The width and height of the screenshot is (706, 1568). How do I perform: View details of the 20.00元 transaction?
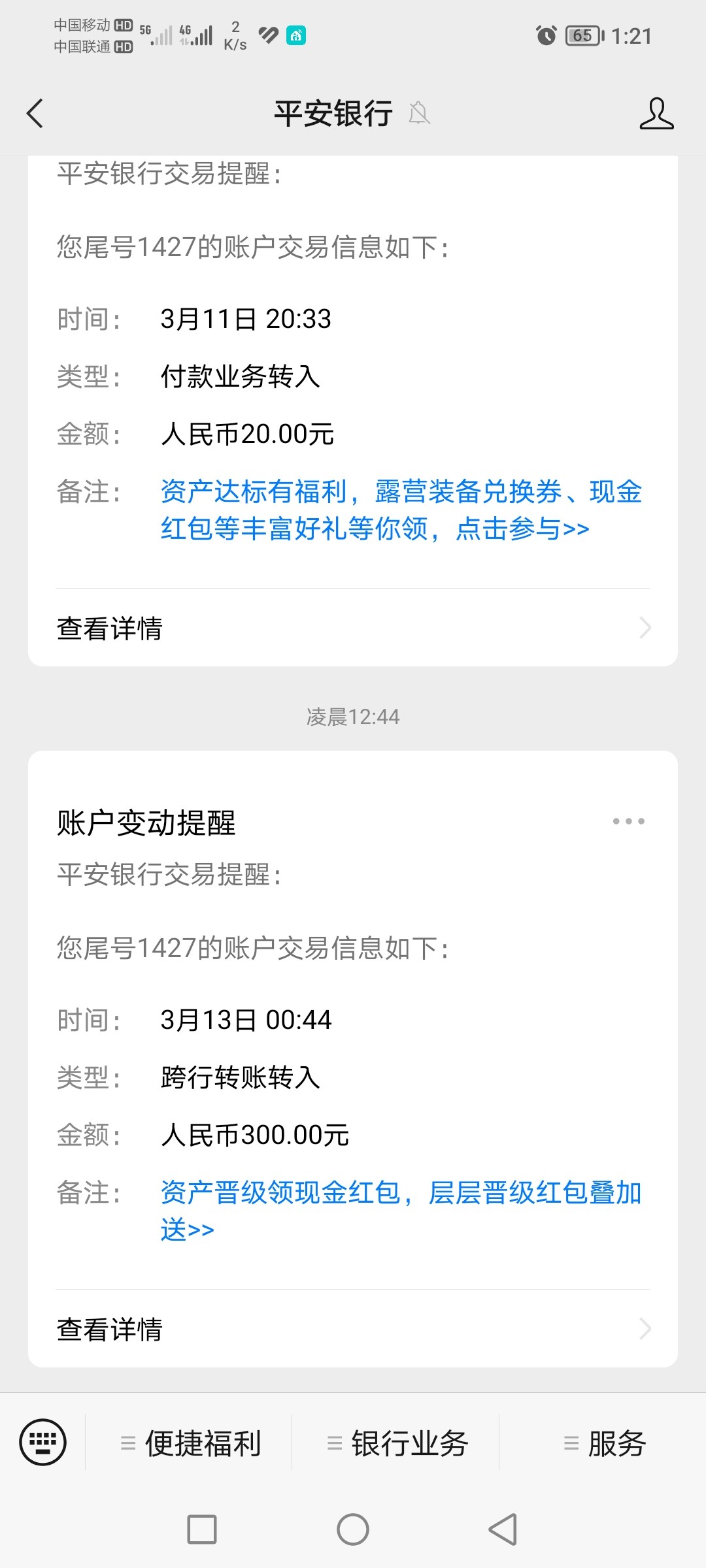[x=353, y=628]
